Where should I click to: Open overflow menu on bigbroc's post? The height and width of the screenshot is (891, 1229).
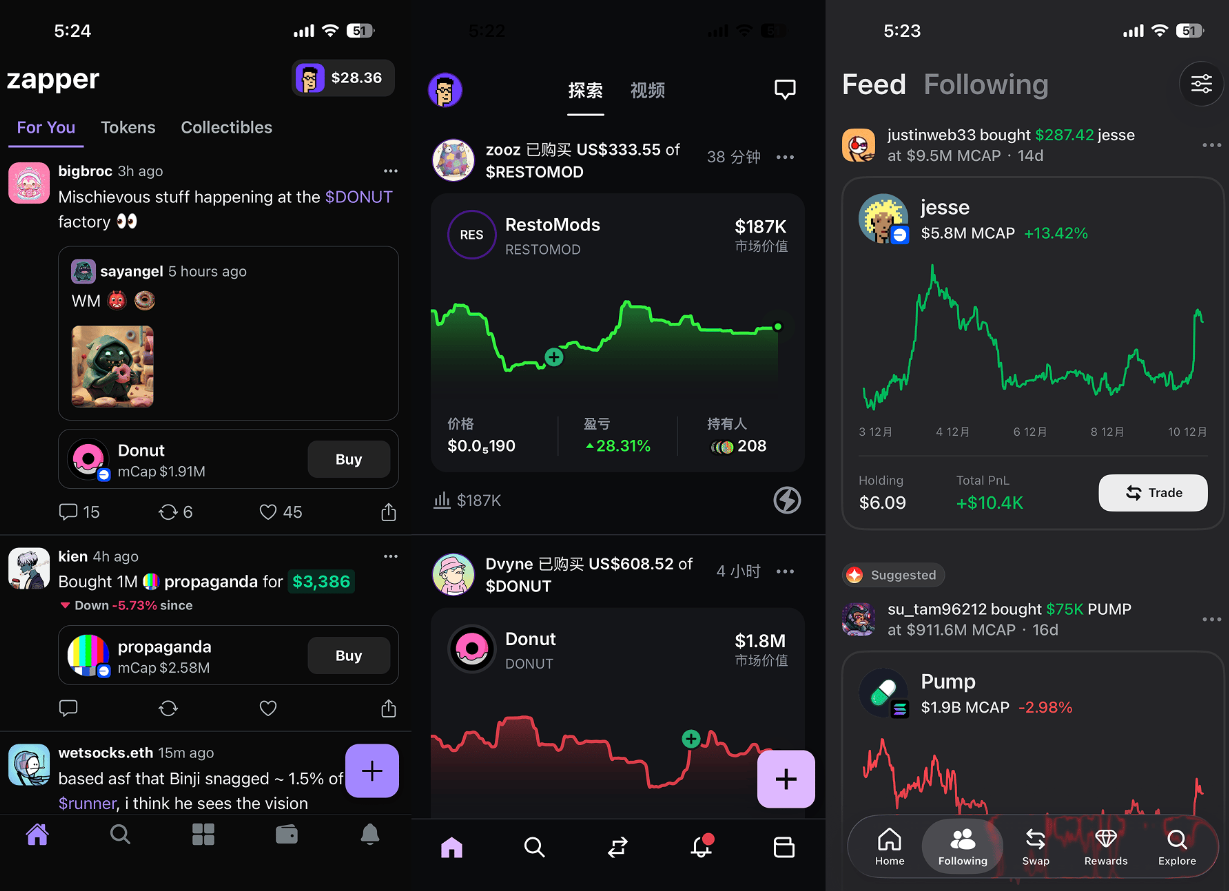pyautogui.click(x=390, y=171)
